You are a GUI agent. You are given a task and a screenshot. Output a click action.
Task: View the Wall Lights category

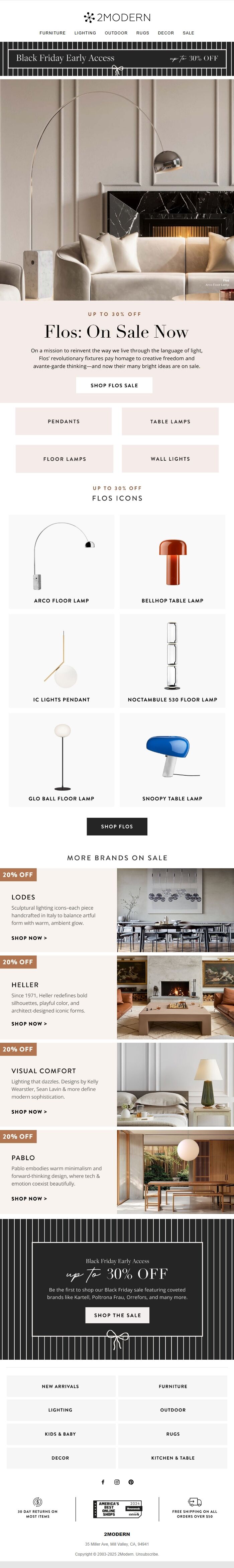click(170, 459)
